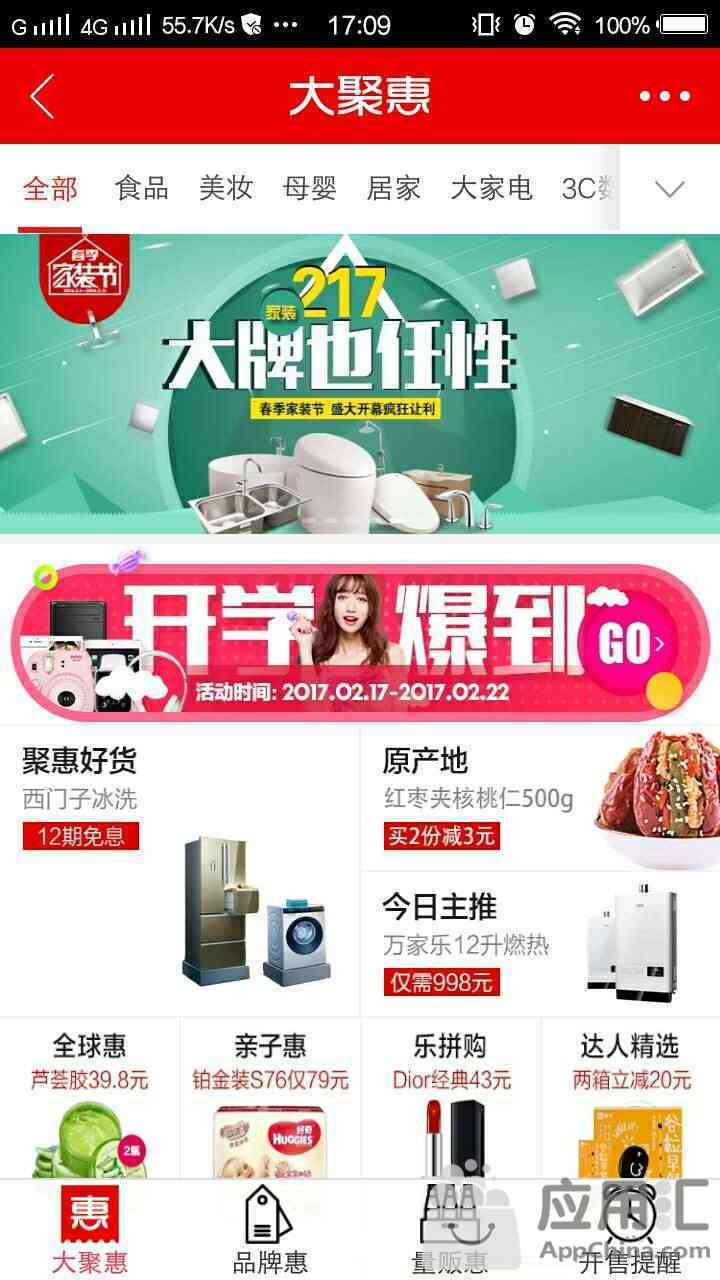Open the 217 家装节 banner
The image size is (720, 1280).
(360, 384)
